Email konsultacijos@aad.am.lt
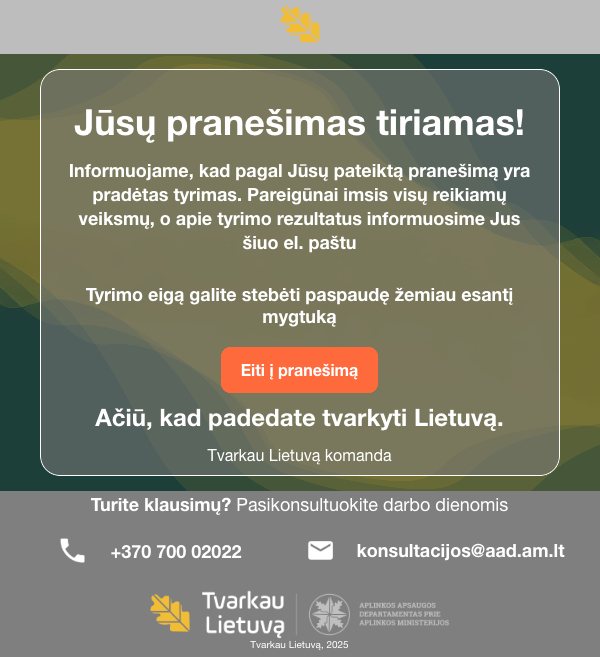The width and height of the screenshot is (600, 657). pyautogui.click(x=460, y=551)
